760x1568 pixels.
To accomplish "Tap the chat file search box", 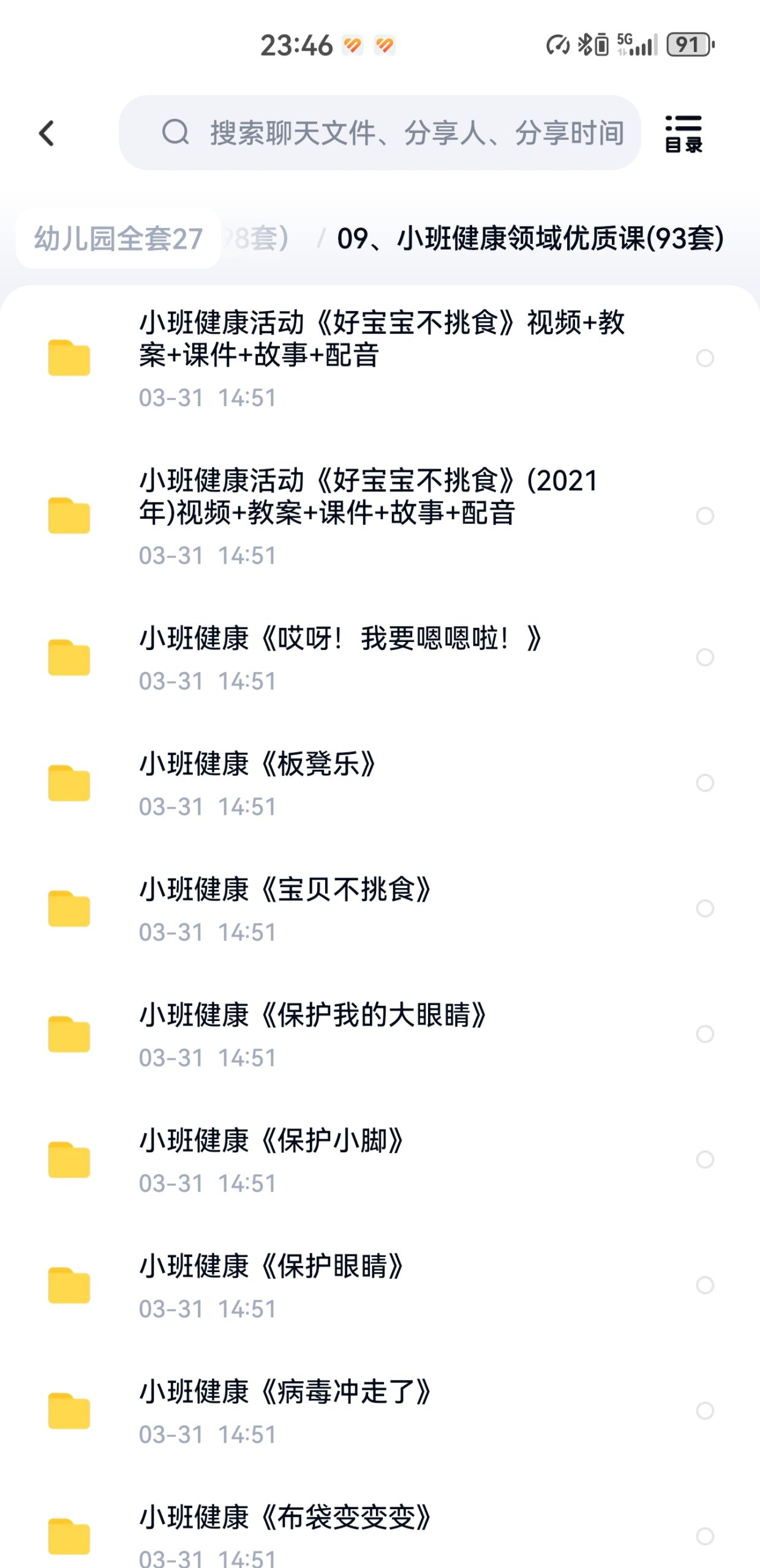I will coord(380,133).
